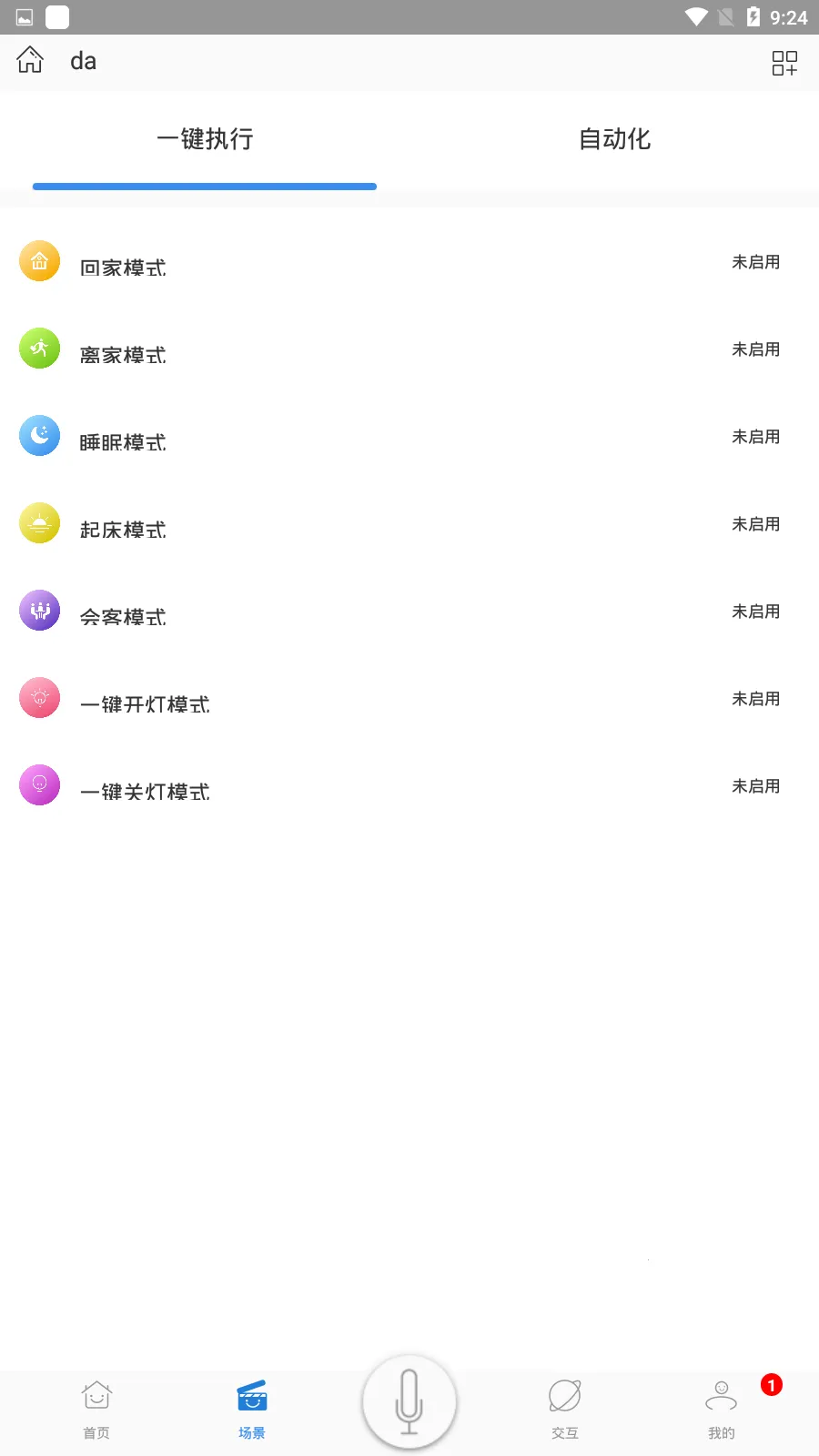Tap the home icon in the top bar
The image size is (819, 1456).
29,58
